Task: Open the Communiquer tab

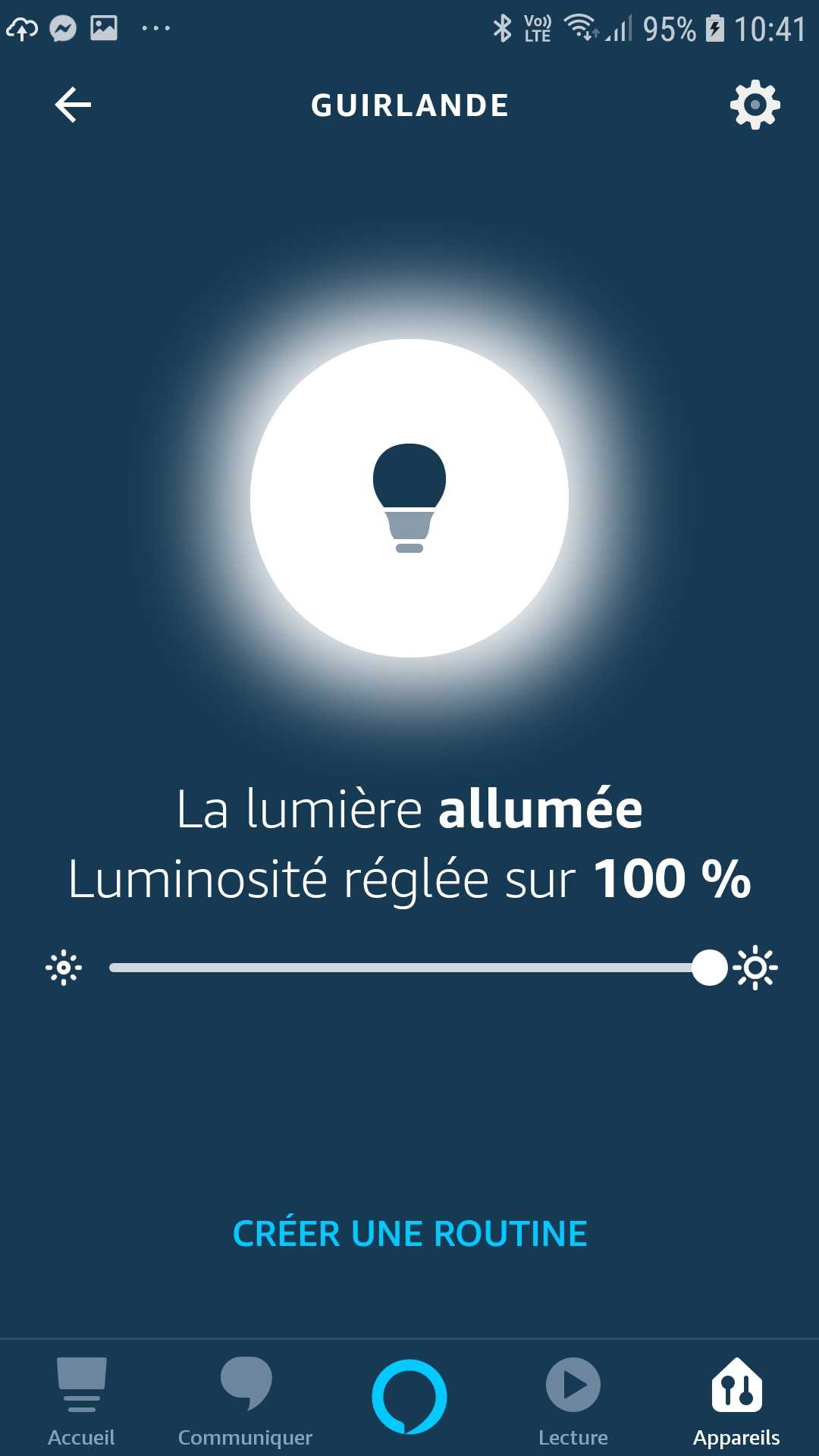Action: click(245, 1402)
